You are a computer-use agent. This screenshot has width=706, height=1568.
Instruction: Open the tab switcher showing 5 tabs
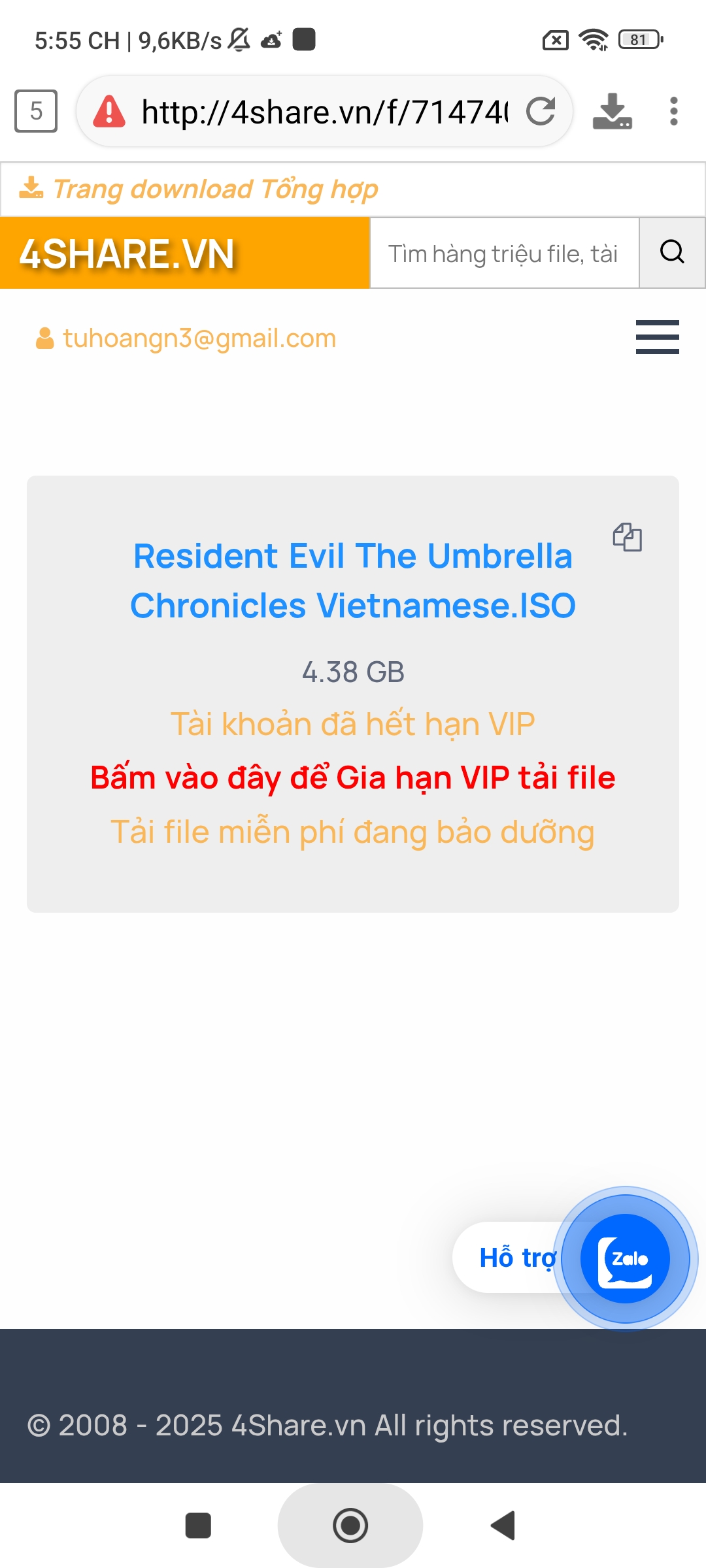click(x=35, y=111)
